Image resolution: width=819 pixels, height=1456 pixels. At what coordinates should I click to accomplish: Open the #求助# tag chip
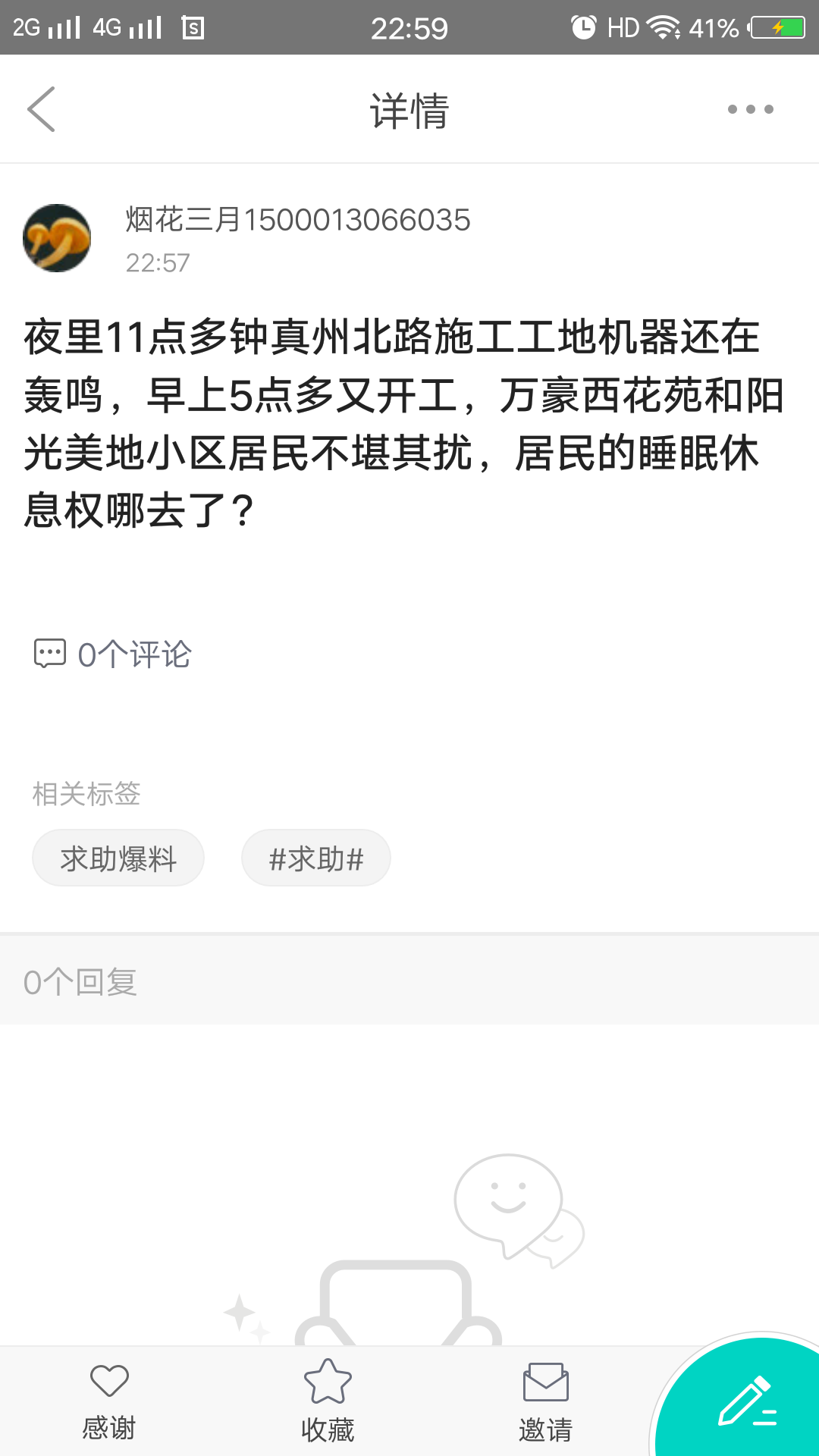pos(316,858)
